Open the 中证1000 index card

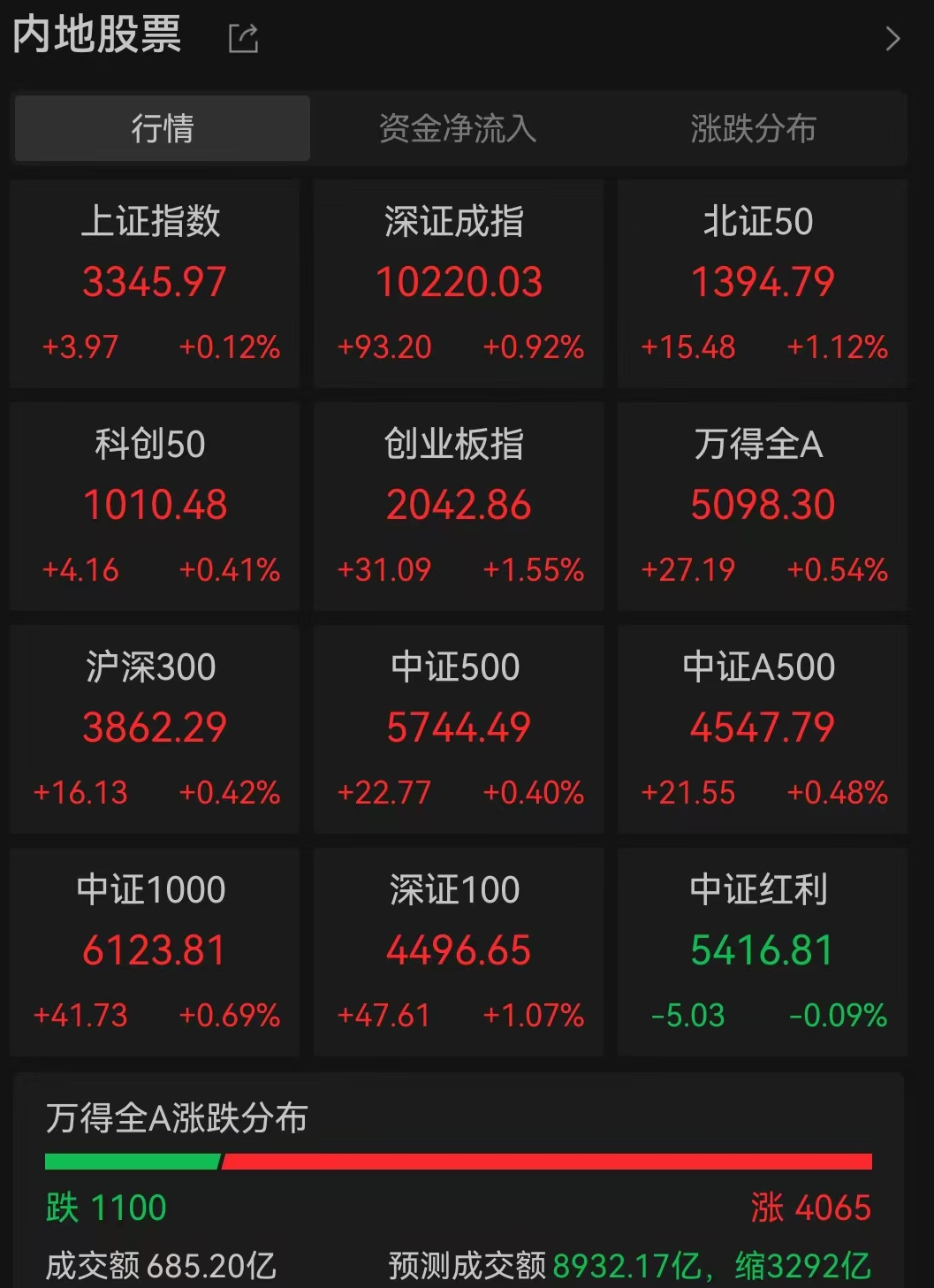(x=155, y=951)
